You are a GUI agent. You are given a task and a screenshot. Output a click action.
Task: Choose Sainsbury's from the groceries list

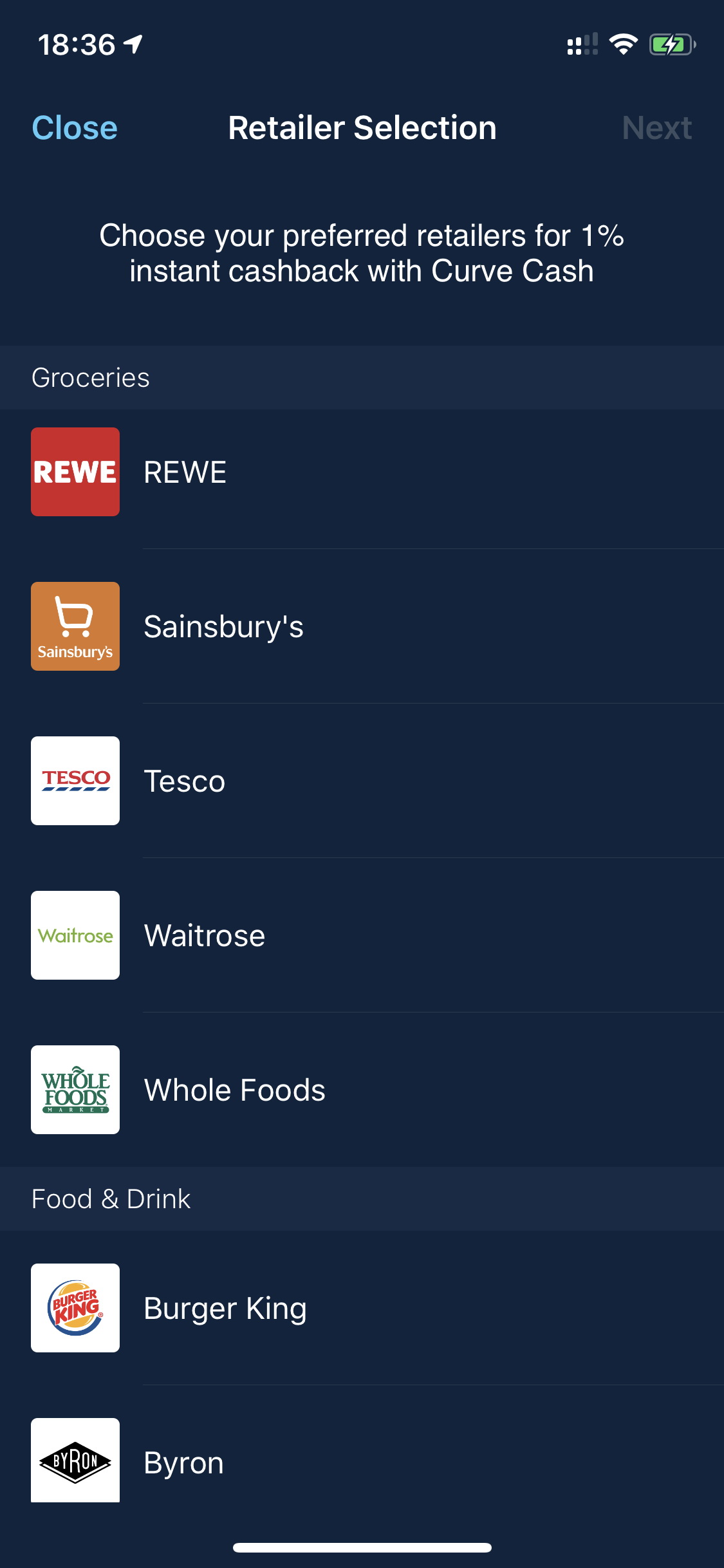pos(362,626)
